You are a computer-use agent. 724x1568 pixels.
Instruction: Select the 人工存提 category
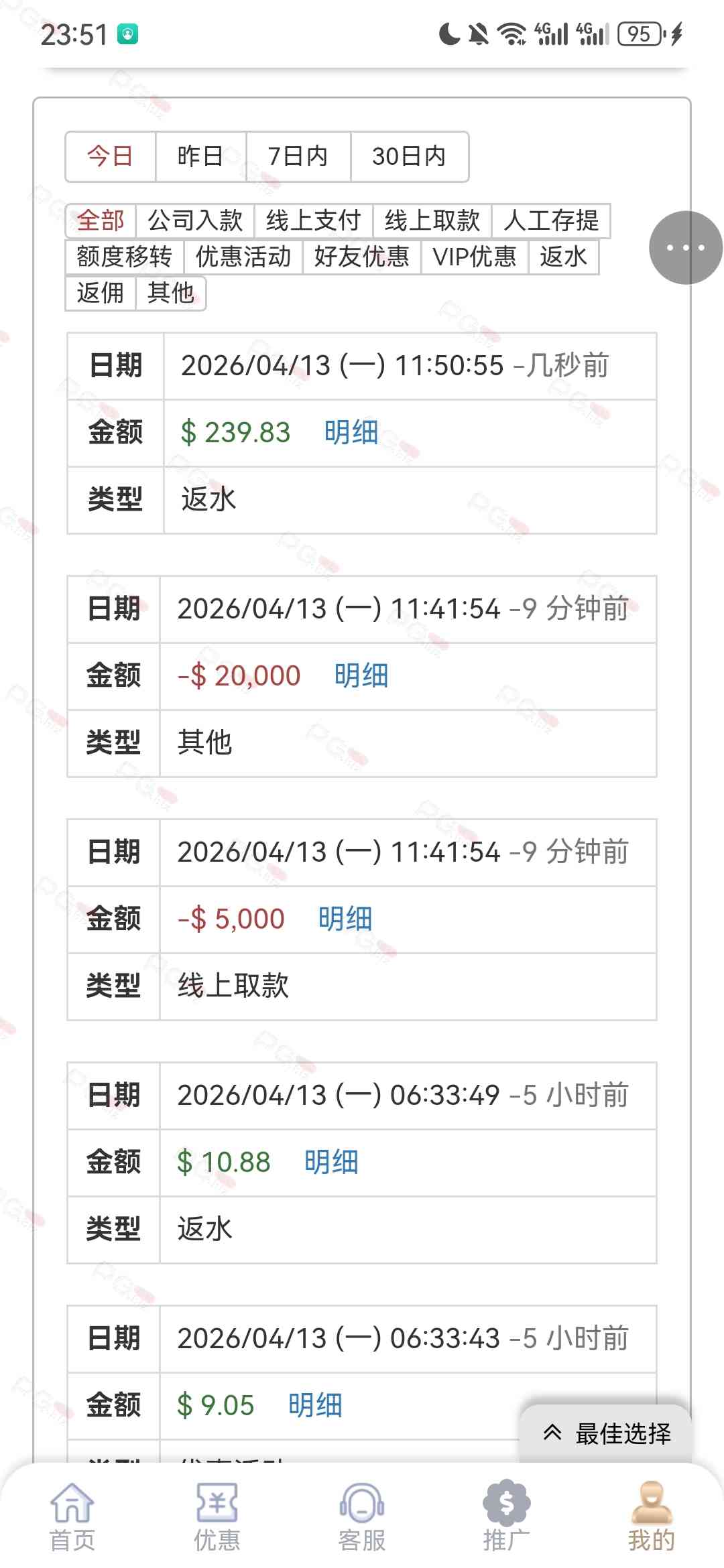pyautogui.click(x=550, y=220)
